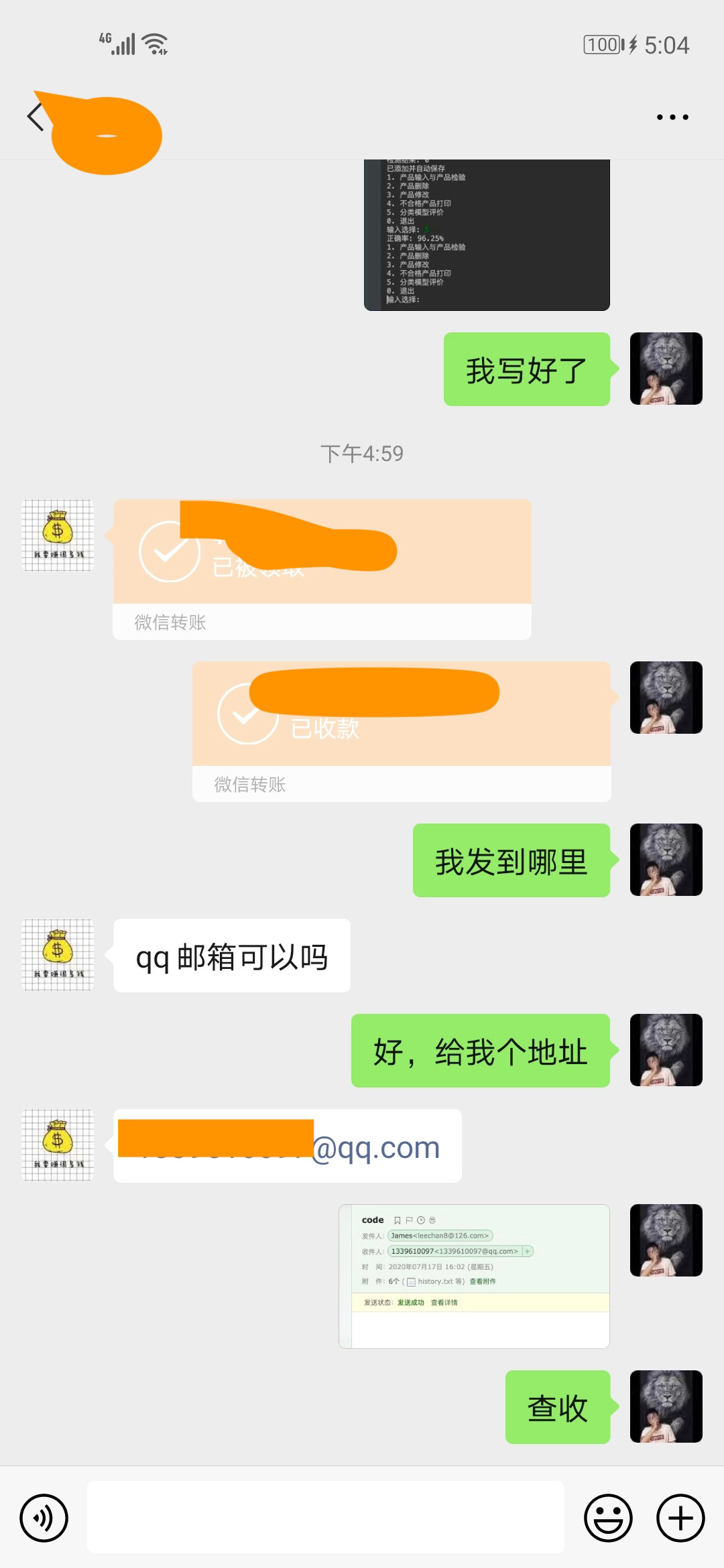Open the emoji sticker panel
Screen dimensions: 724x1568
coord(608,1518)
